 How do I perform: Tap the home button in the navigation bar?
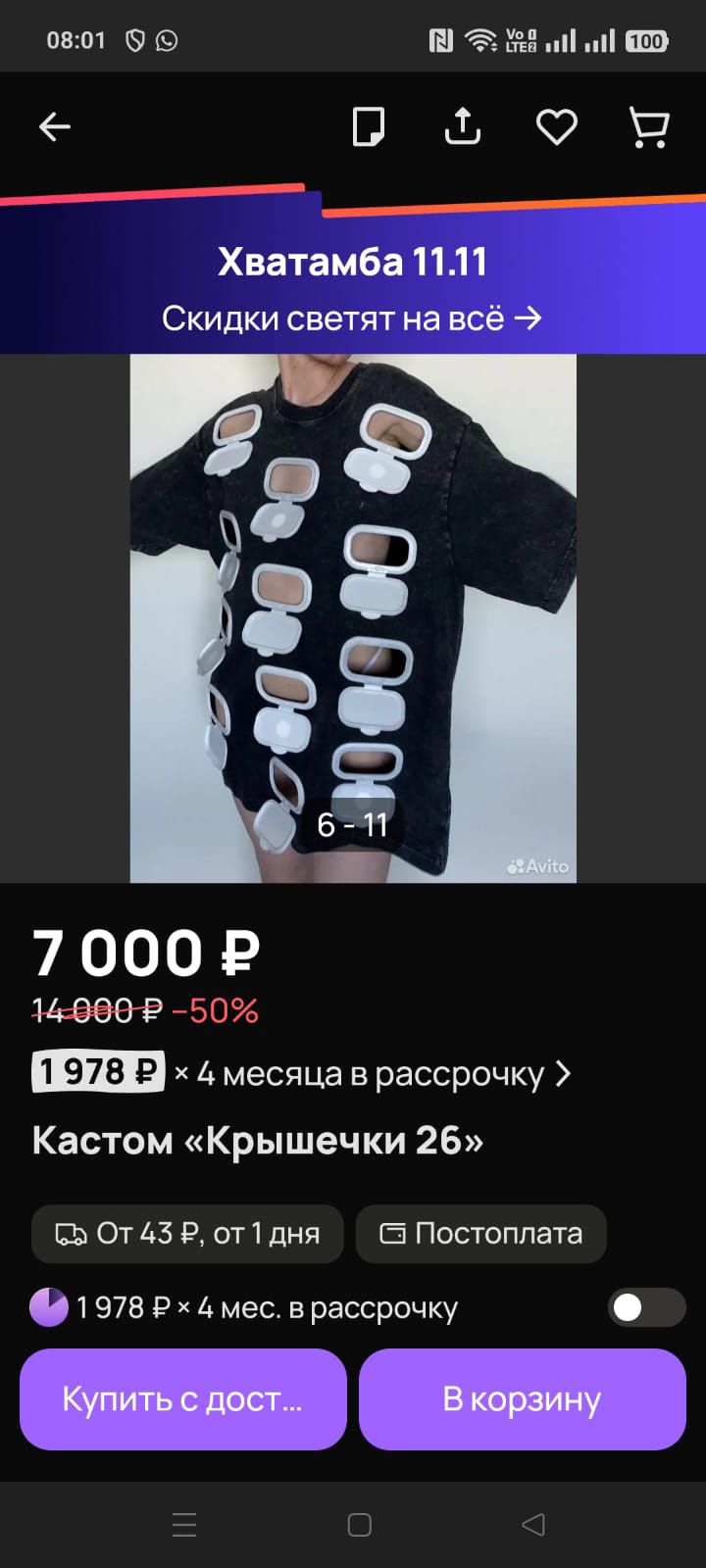tap(358, 1525)
